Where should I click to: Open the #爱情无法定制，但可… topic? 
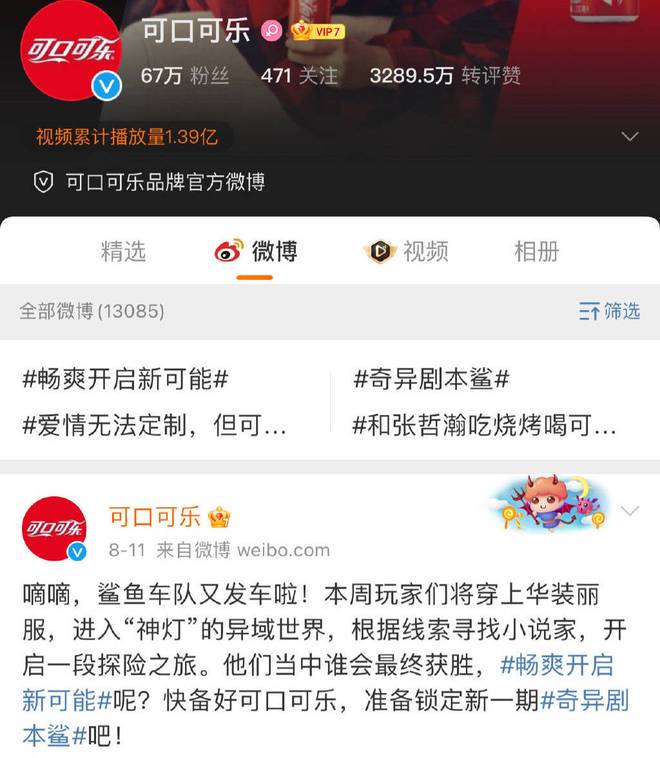[154, 425]
